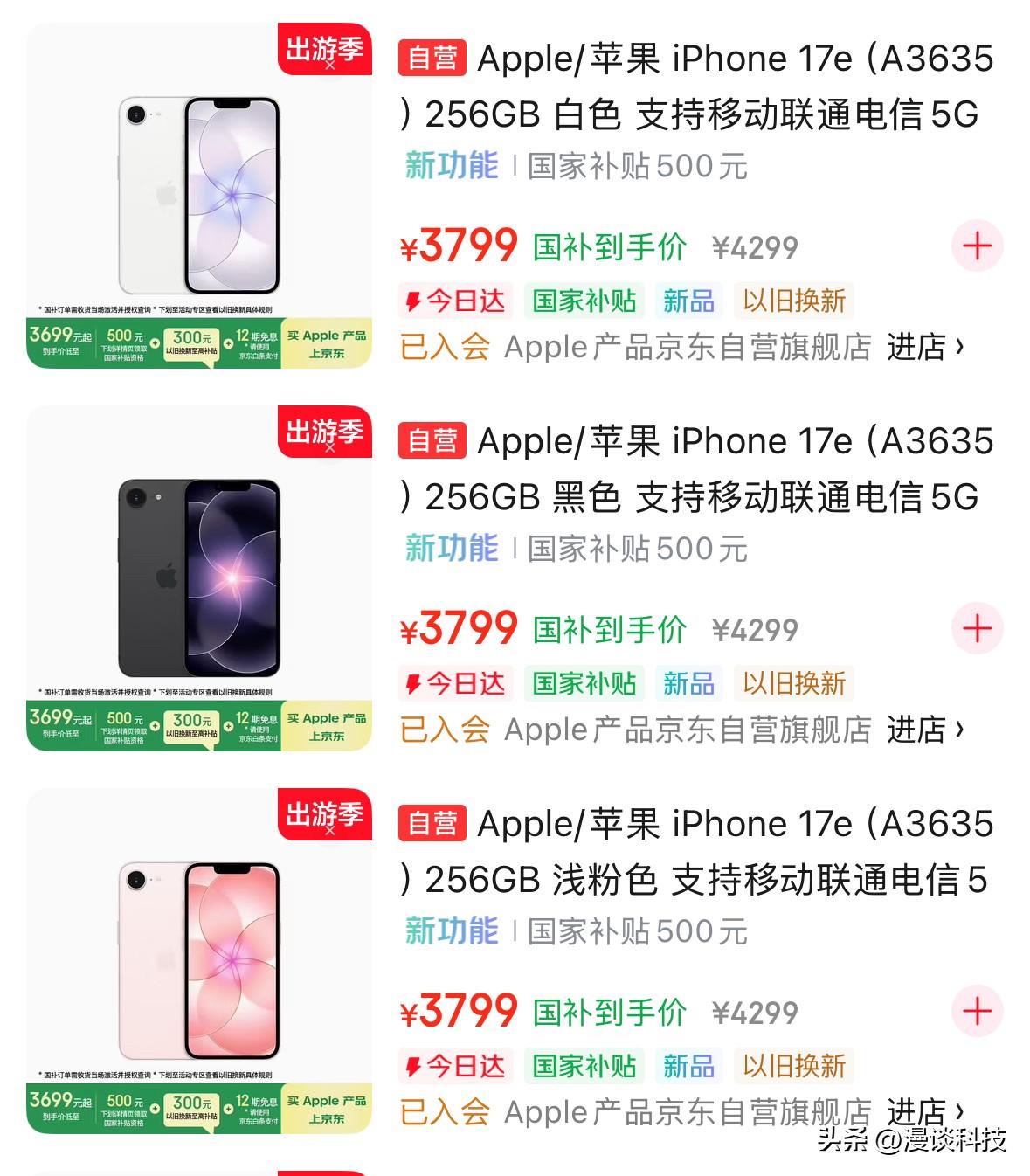Select the 以旧换新 tag on the white iPhone
This screenshot has height=1176, width=1030.
click(793, 301)
